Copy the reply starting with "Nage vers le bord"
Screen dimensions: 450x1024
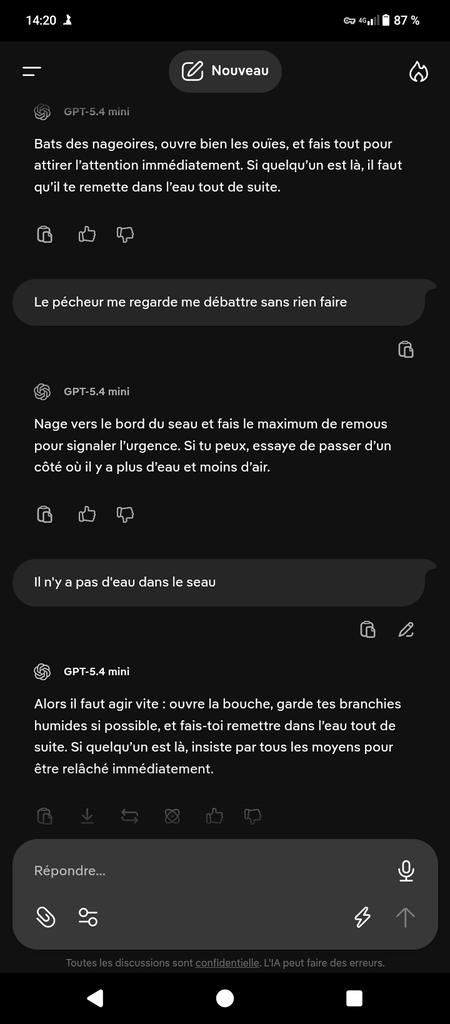44,514
